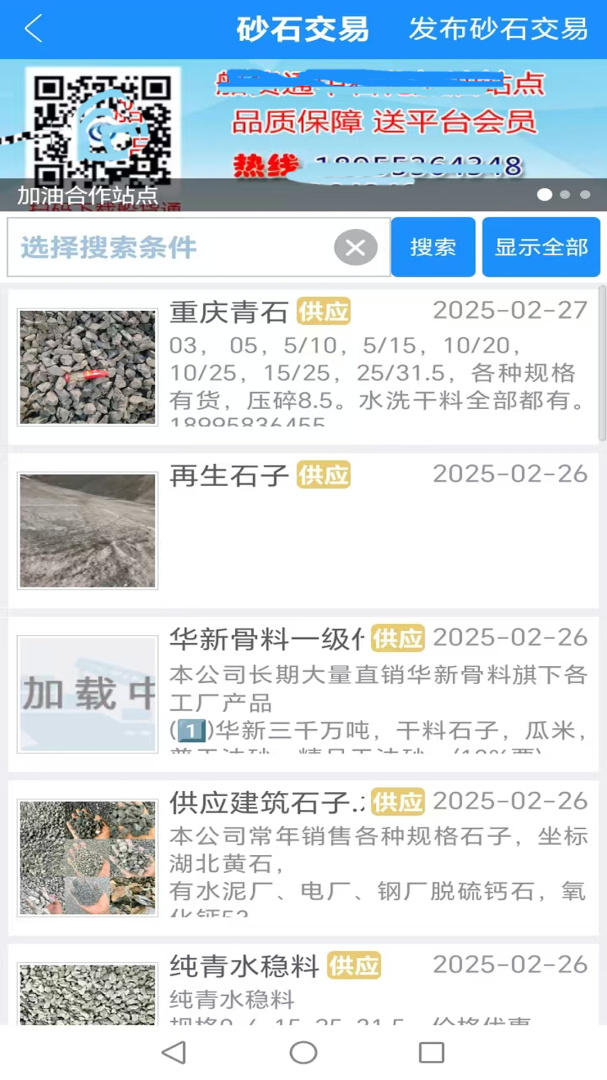The width and height of the screenshot is (607, 1080).
Task: Open 发布砂石交易 to publish a listing
Action: [498, 29]
